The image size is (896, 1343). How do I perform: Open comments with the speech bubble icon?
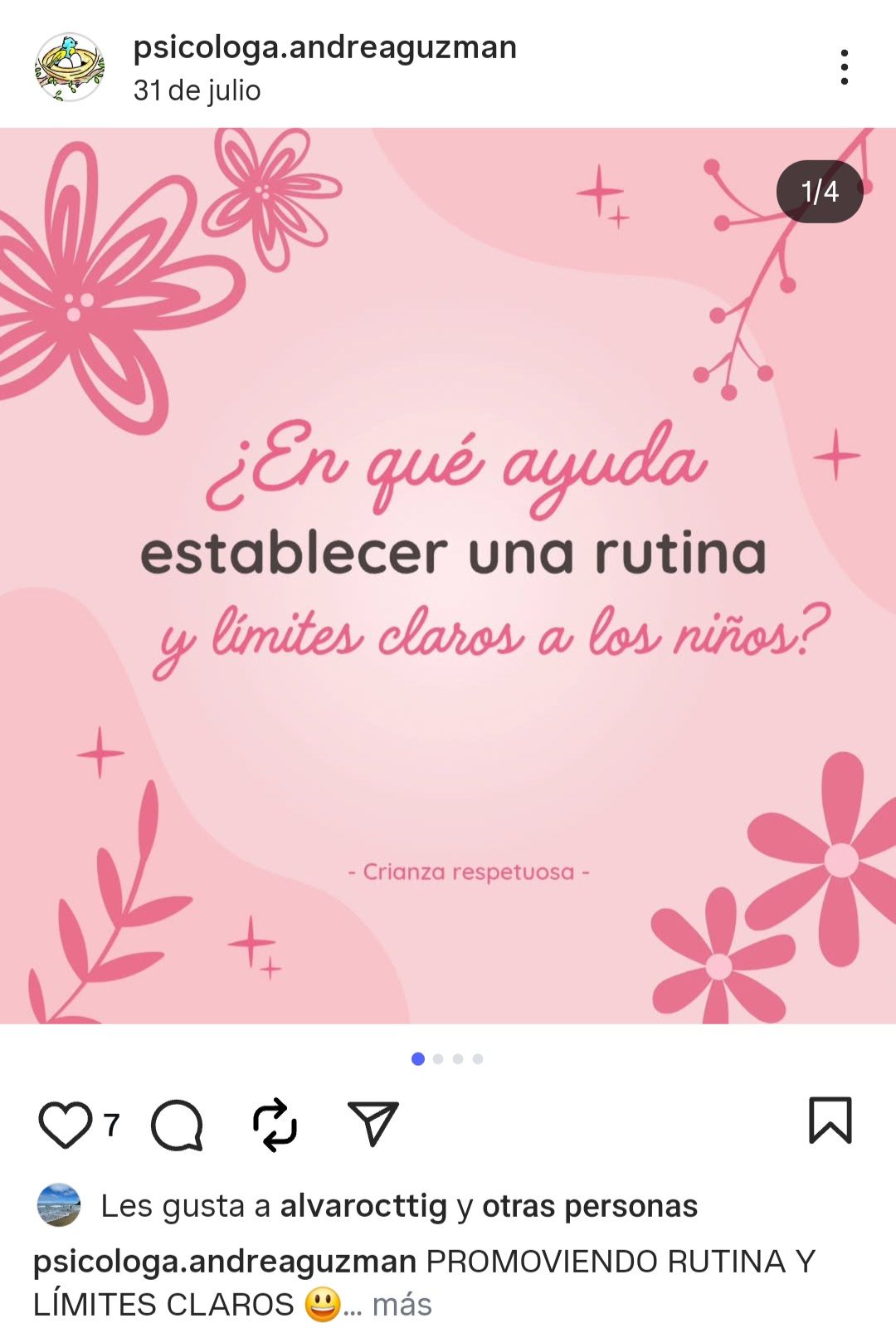click(177, 1125)
